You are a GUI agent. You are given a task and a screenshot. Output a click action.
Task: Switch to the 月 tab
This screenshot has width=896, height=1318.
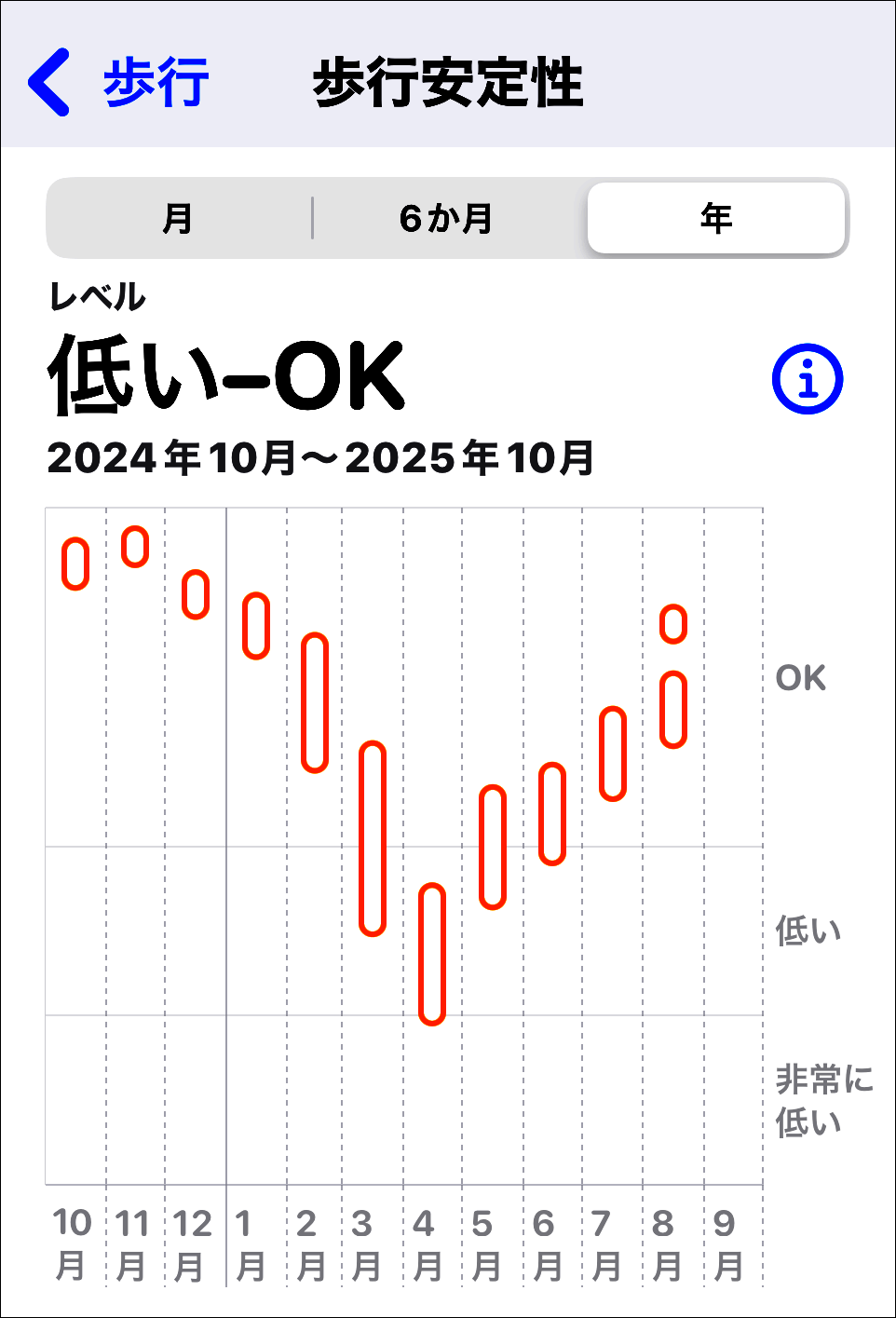click(x=178, y=219)
